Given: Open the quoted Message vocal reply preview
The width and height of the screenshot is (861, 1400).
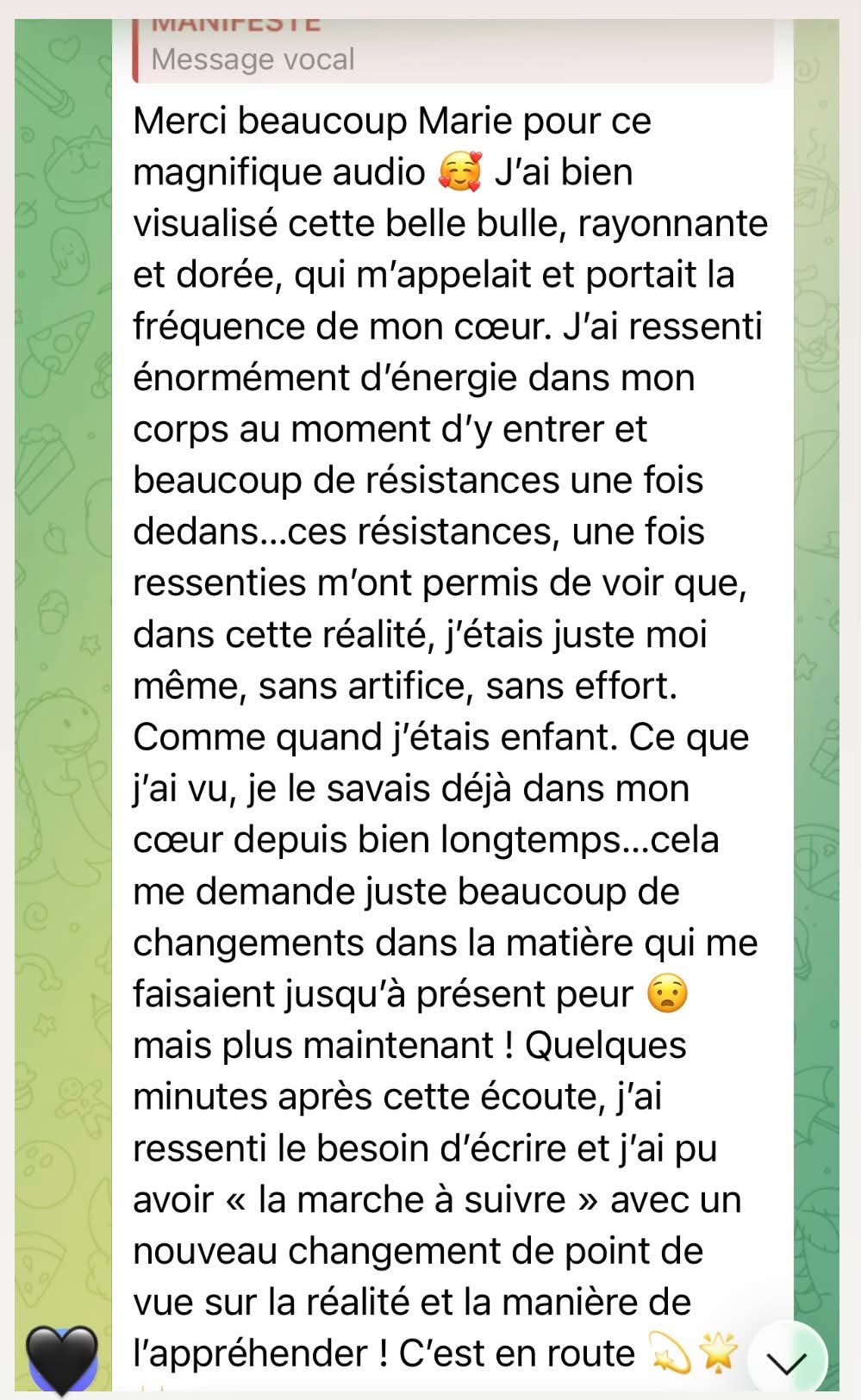Looking at the screenshot, I should point(452,50).
